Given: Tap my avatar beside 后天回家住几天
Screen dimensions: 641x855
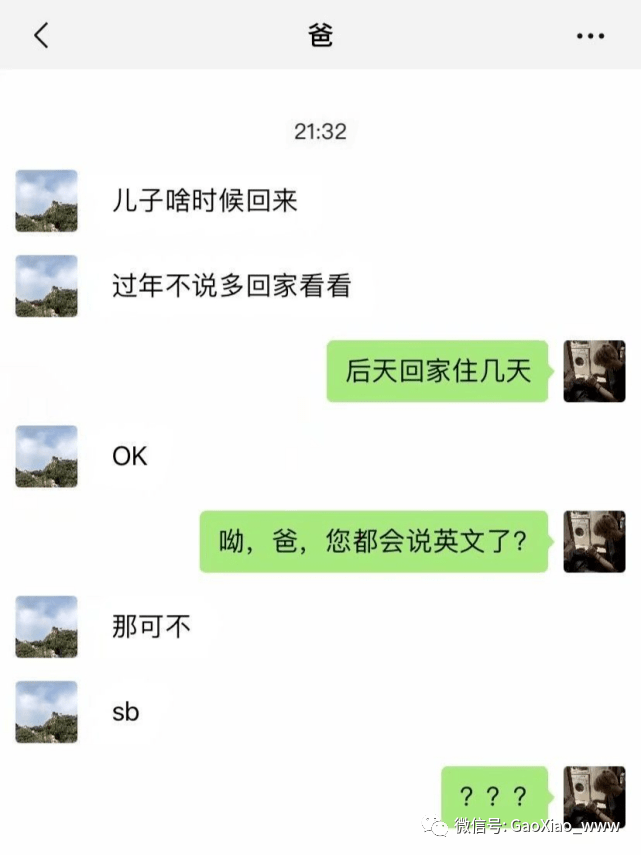Looking at the screenshot, I should (x=594, y=371).
